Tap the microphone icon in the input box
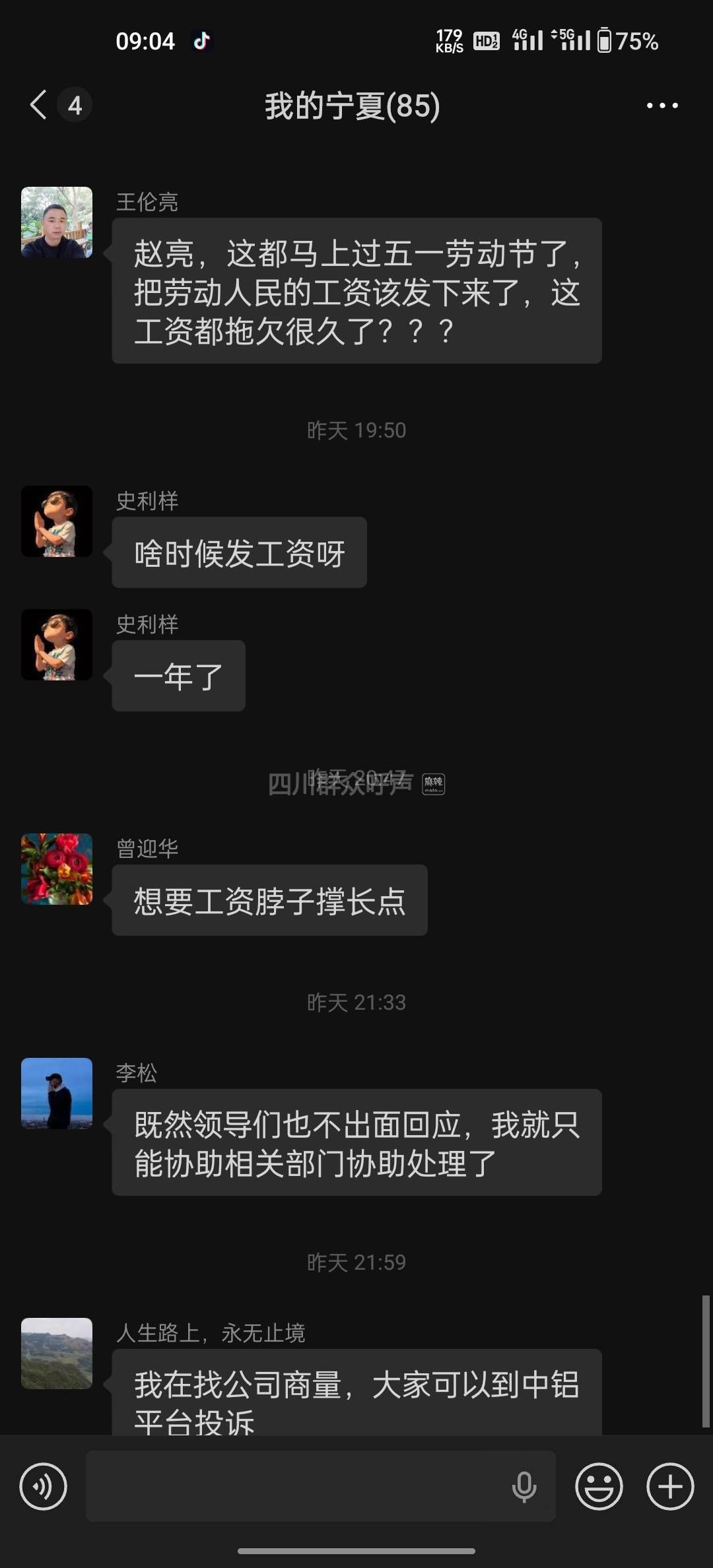The width and height of the screenshot is (713, 1568). point(524,1486)
